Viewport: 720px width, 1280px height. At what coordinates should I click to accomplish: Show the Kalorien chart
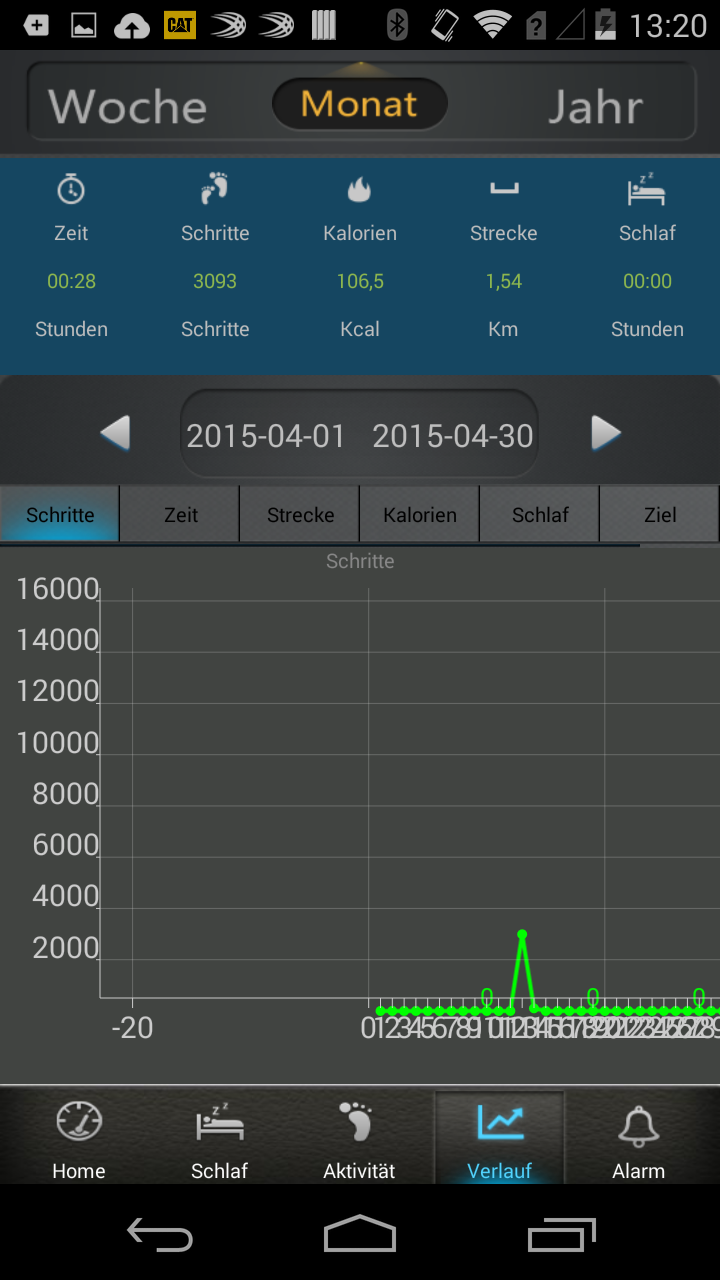(420, 515)
